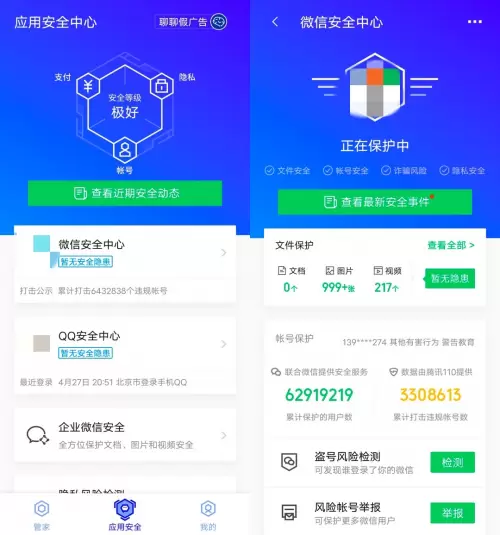500x535 pixels.
Task: Tap 查看最新安全事件 green button
Action: pos(375,202)
